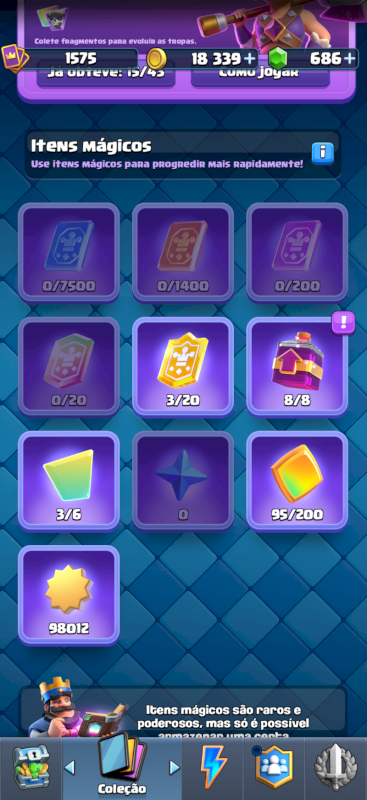Switch to the lightning bolt tab
Viewport: 367px width, 800px height.
tap(213, 768)
